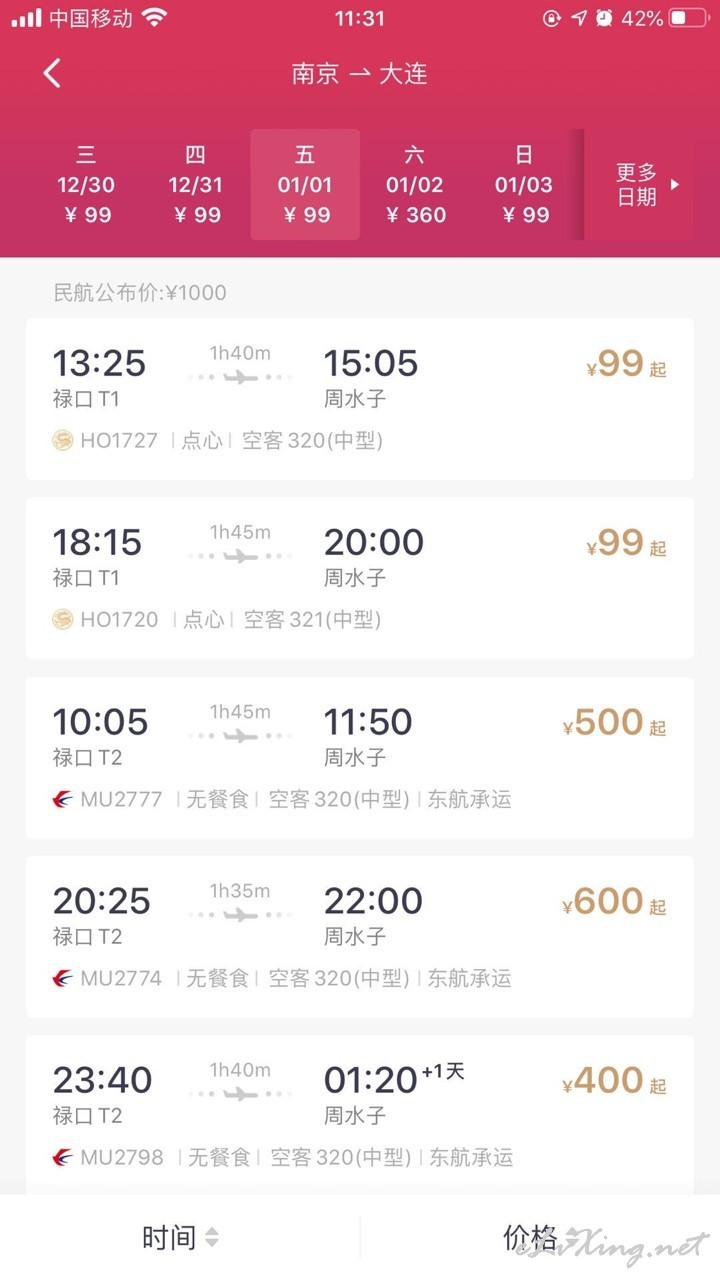The width and height of the screenshot is (720, 1280).
Task: Open flight HO1727 departing 13:25
Action: (360, 399)
